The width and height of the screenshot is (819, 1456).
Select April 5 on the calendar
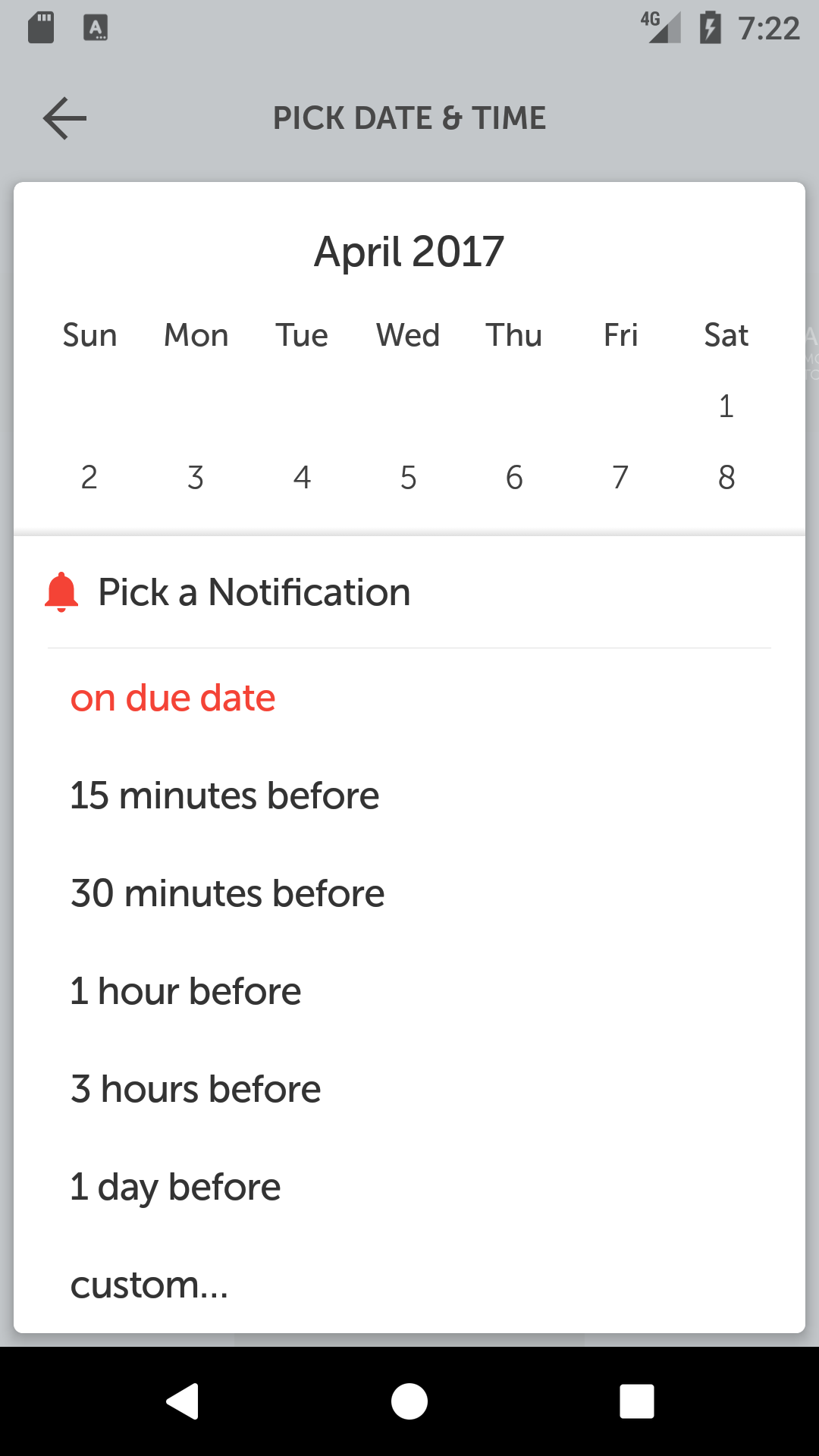coord(408,476)
